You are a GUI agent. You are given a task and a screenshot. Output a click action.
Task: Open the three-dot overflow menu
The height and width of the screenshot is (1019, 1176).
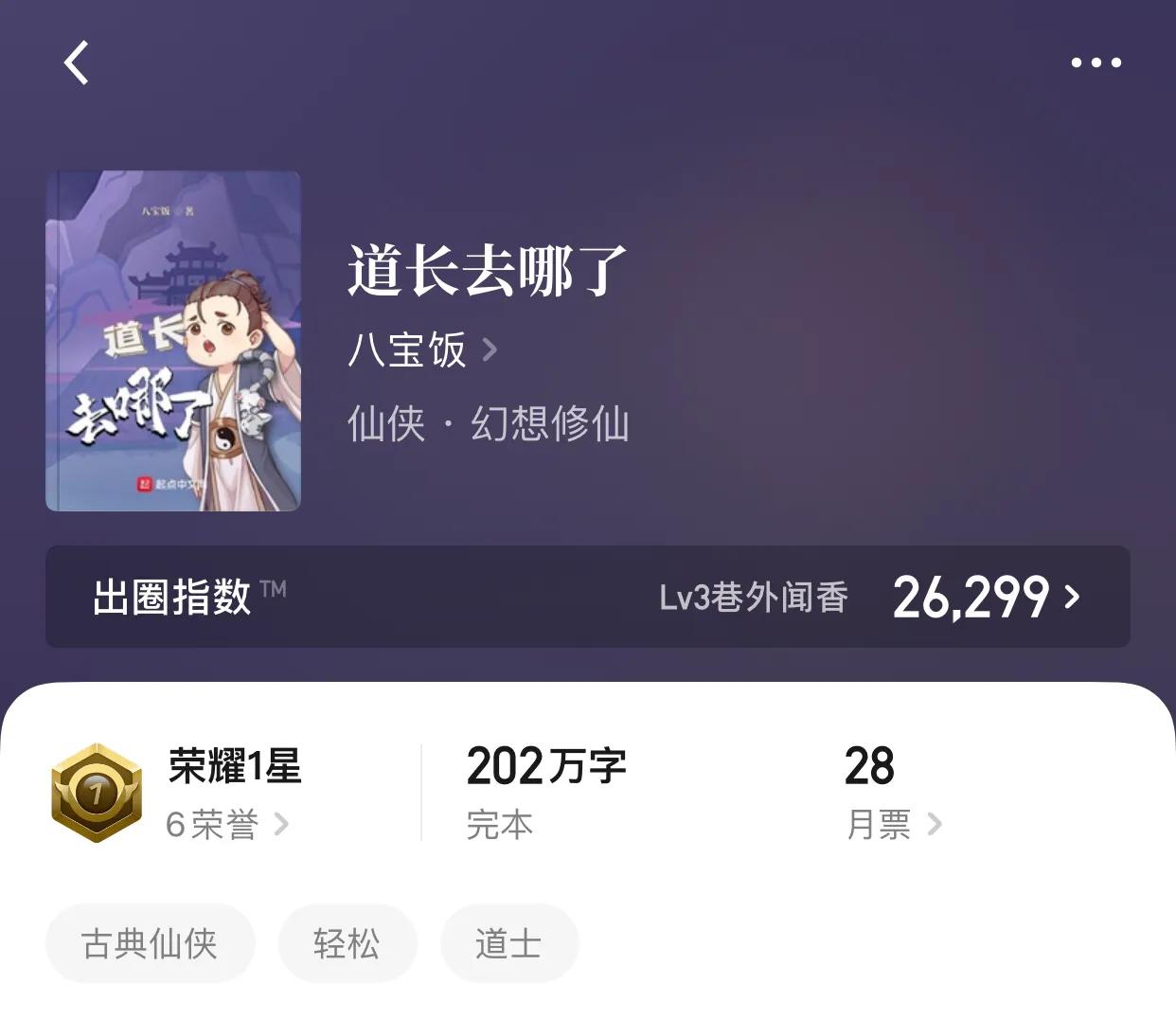1096,63
